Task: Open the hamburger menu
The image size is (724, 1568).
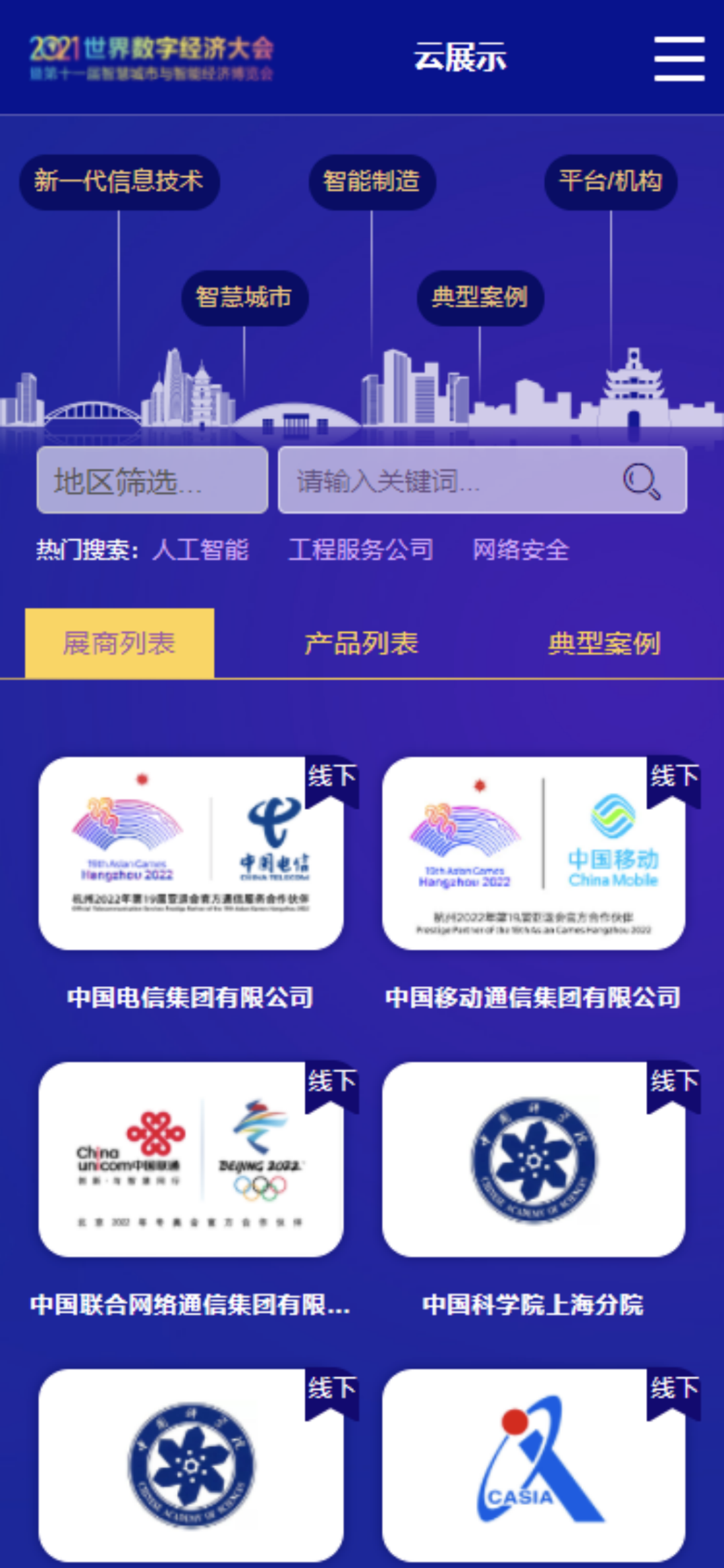Action: 678,59
